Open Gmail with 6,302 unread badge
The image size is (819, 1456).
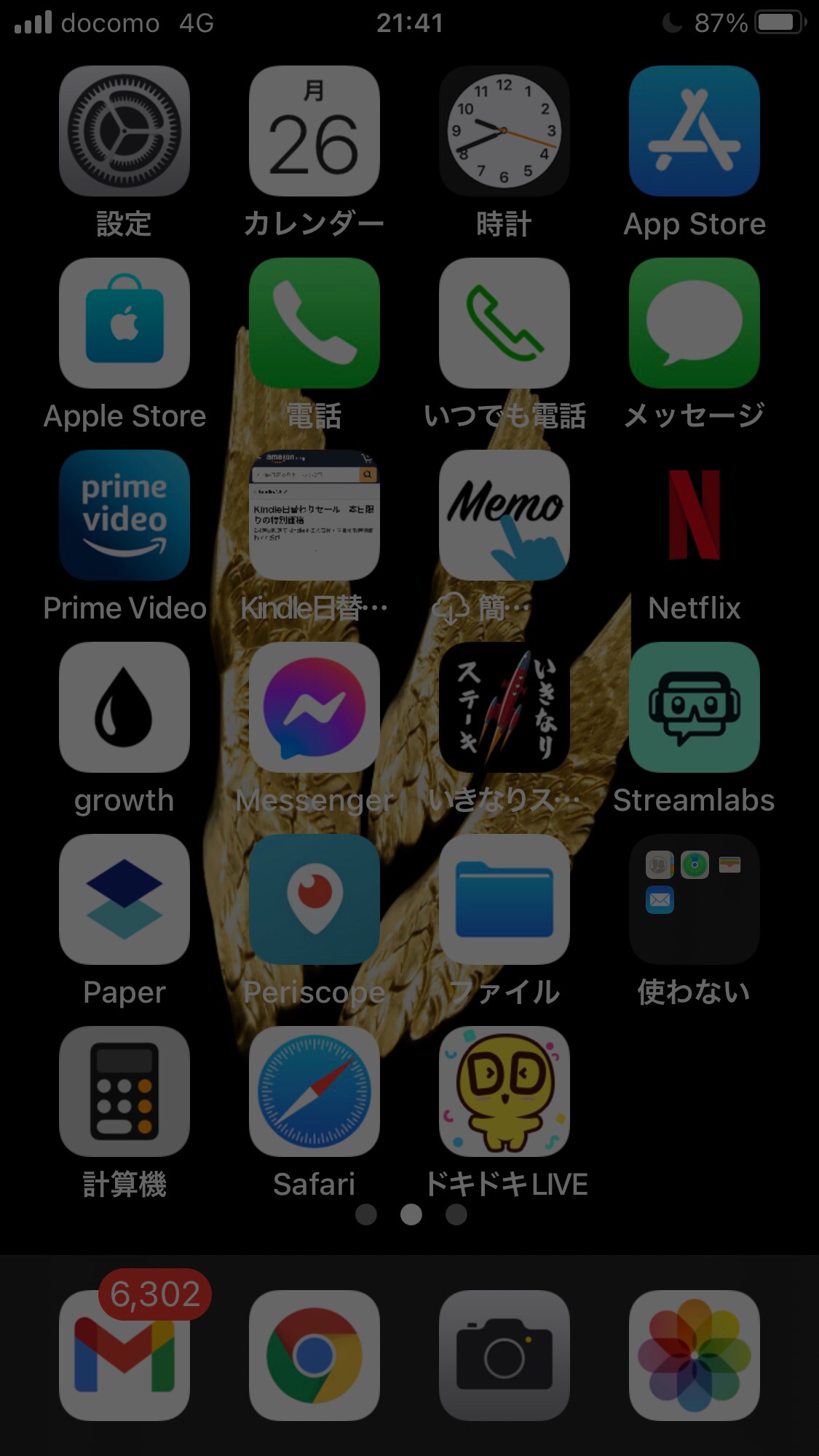(124, 1355)
